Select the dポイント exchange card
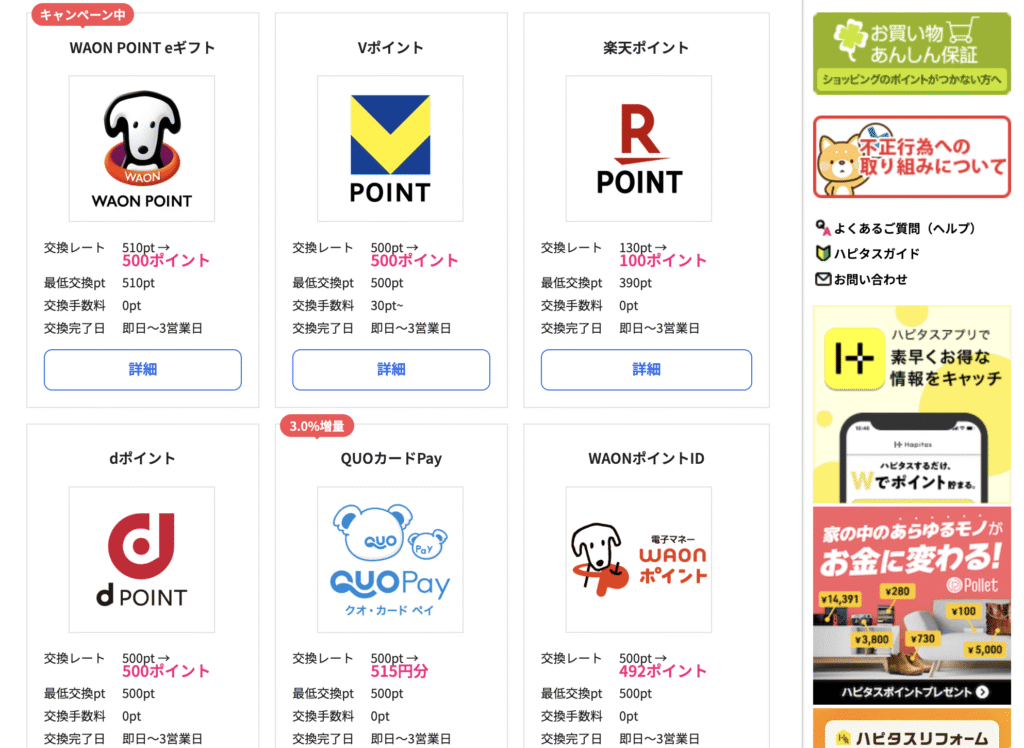This screenshot has height=748, width=1024. point(142,559)
